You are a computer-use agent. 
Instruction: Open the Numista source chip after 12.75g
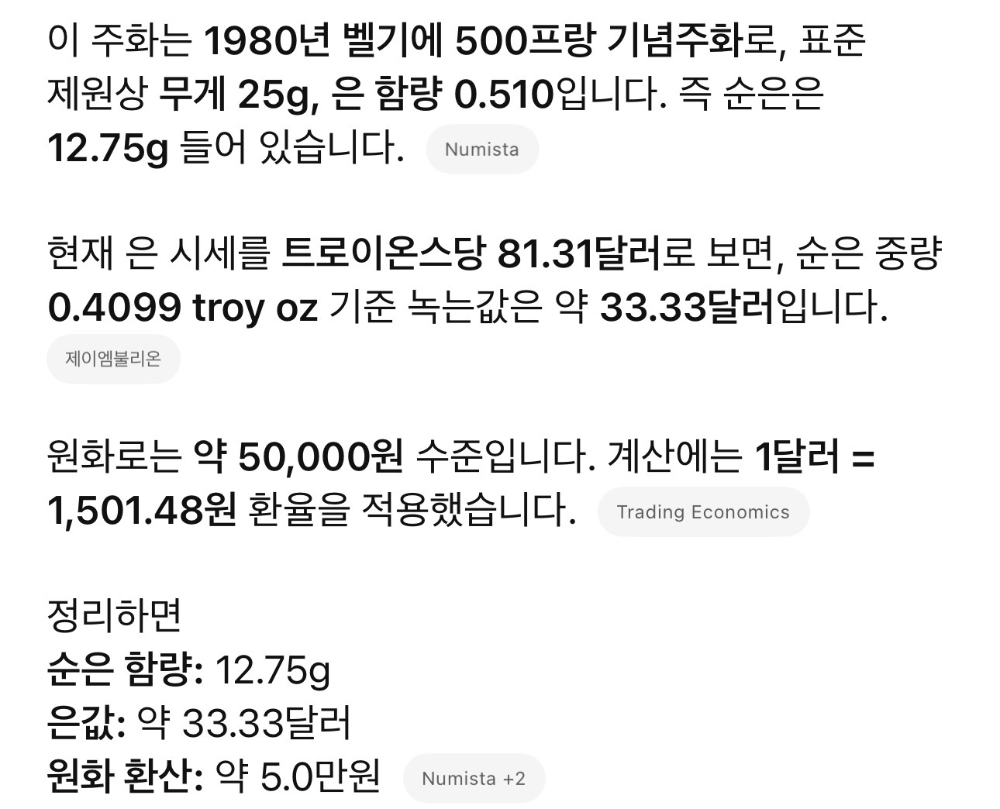481,150
